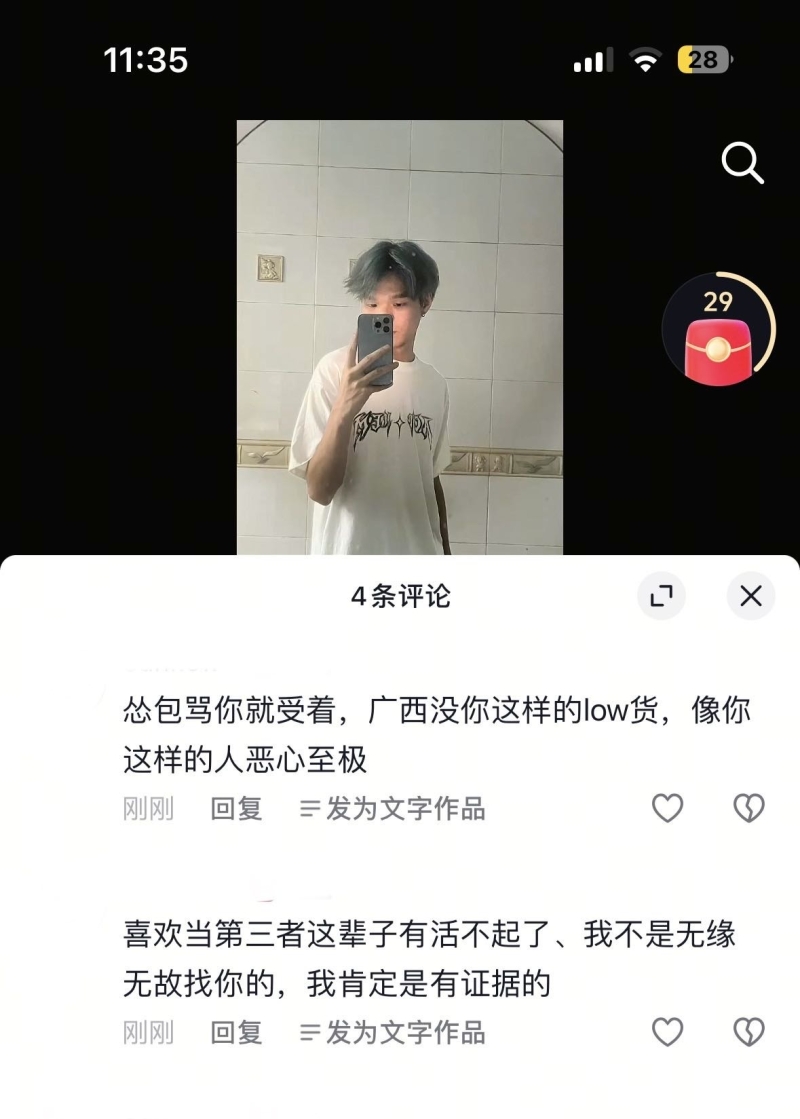Like the comment mentioning low货

pos(667,808)
